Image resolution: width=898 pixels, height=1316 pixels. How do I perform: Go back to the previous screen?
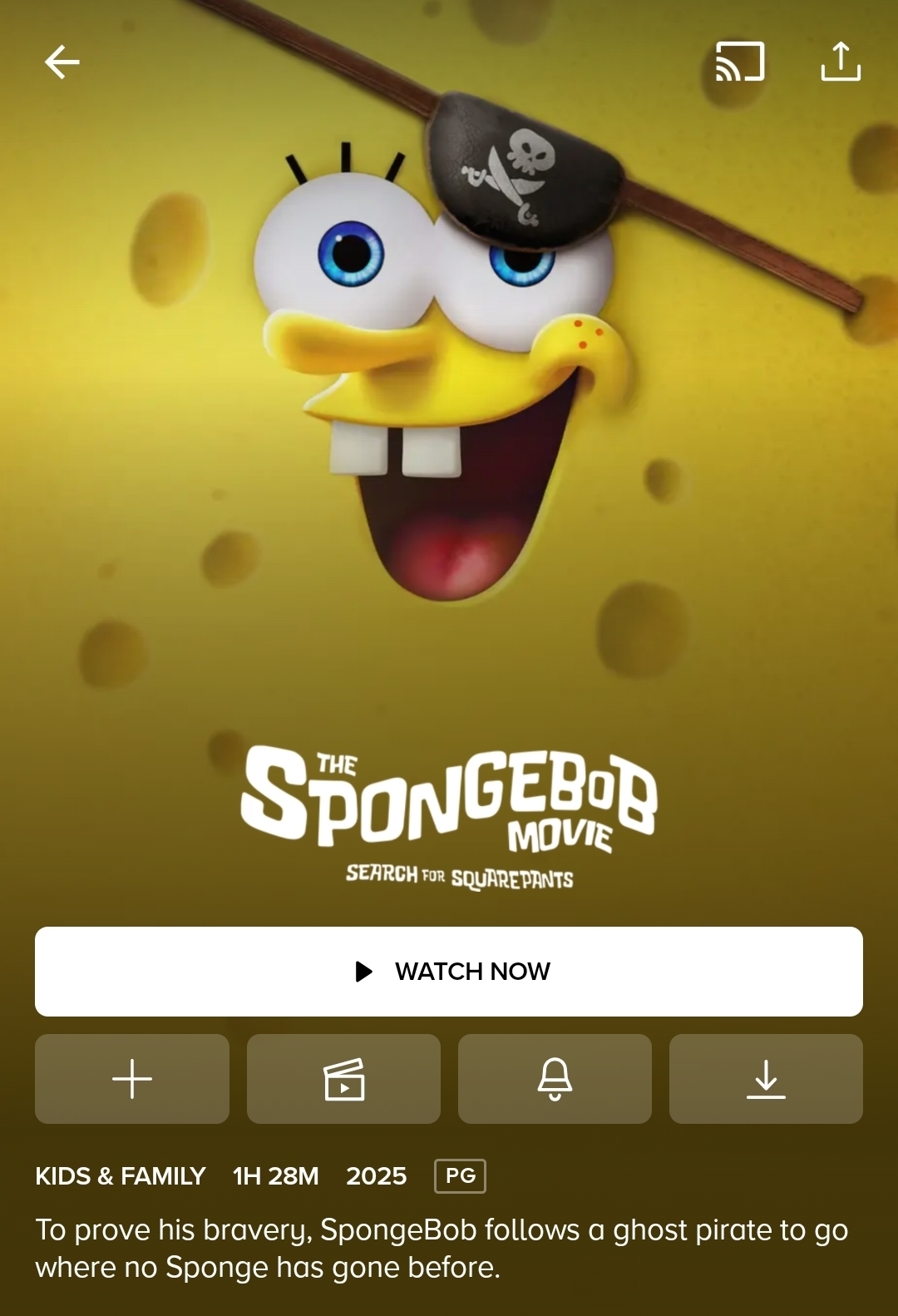point(62,62)
